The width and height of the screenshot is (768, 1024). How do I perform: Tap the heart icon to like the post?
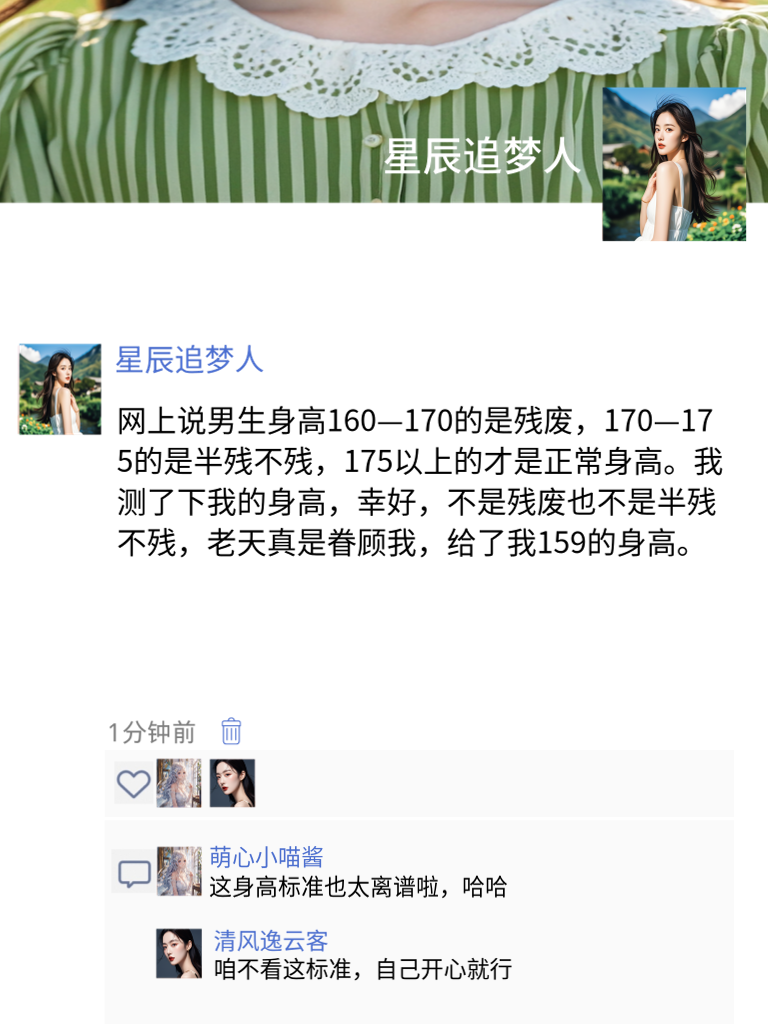click(x=133, y=782)
